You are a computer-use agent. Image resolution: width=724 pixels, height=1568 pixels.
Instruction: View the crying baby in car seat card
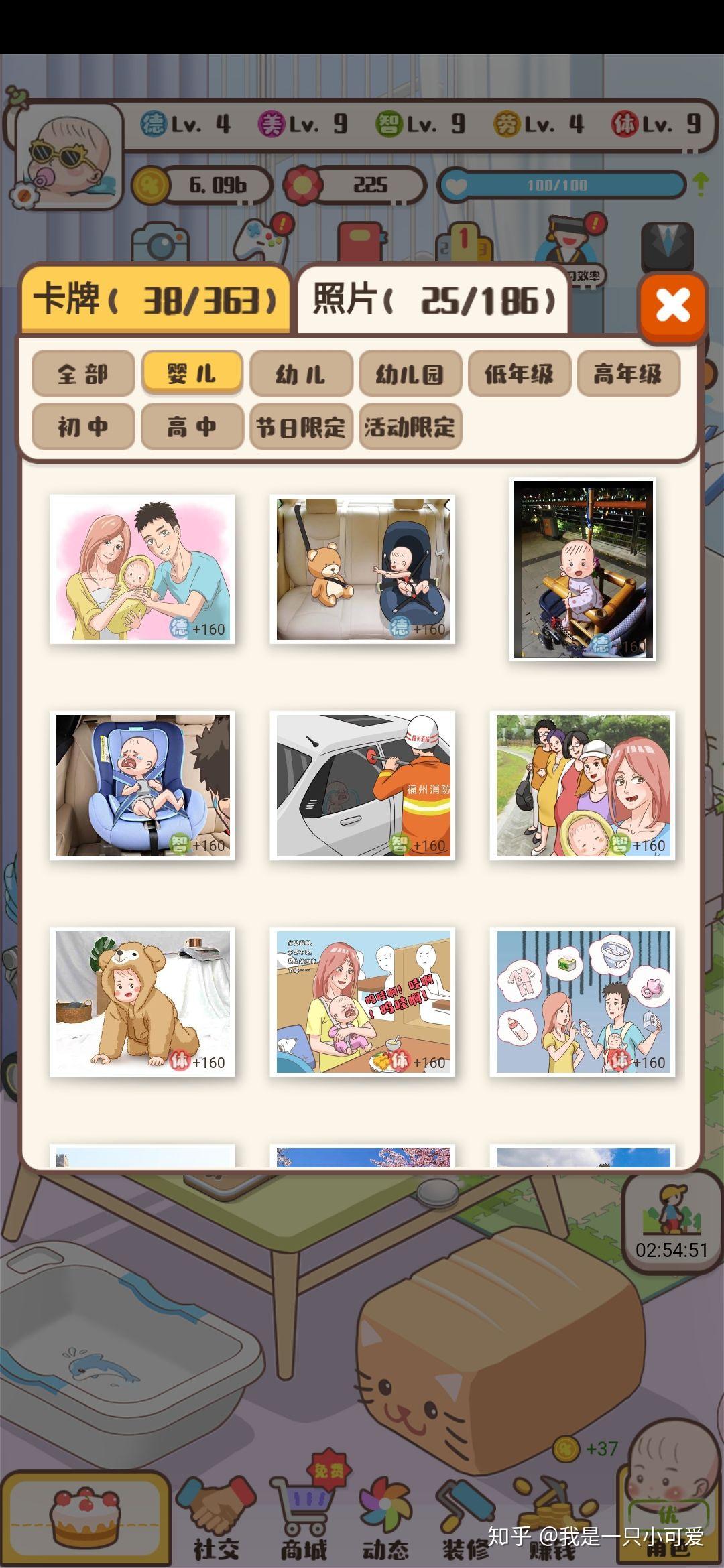(142, 785)
